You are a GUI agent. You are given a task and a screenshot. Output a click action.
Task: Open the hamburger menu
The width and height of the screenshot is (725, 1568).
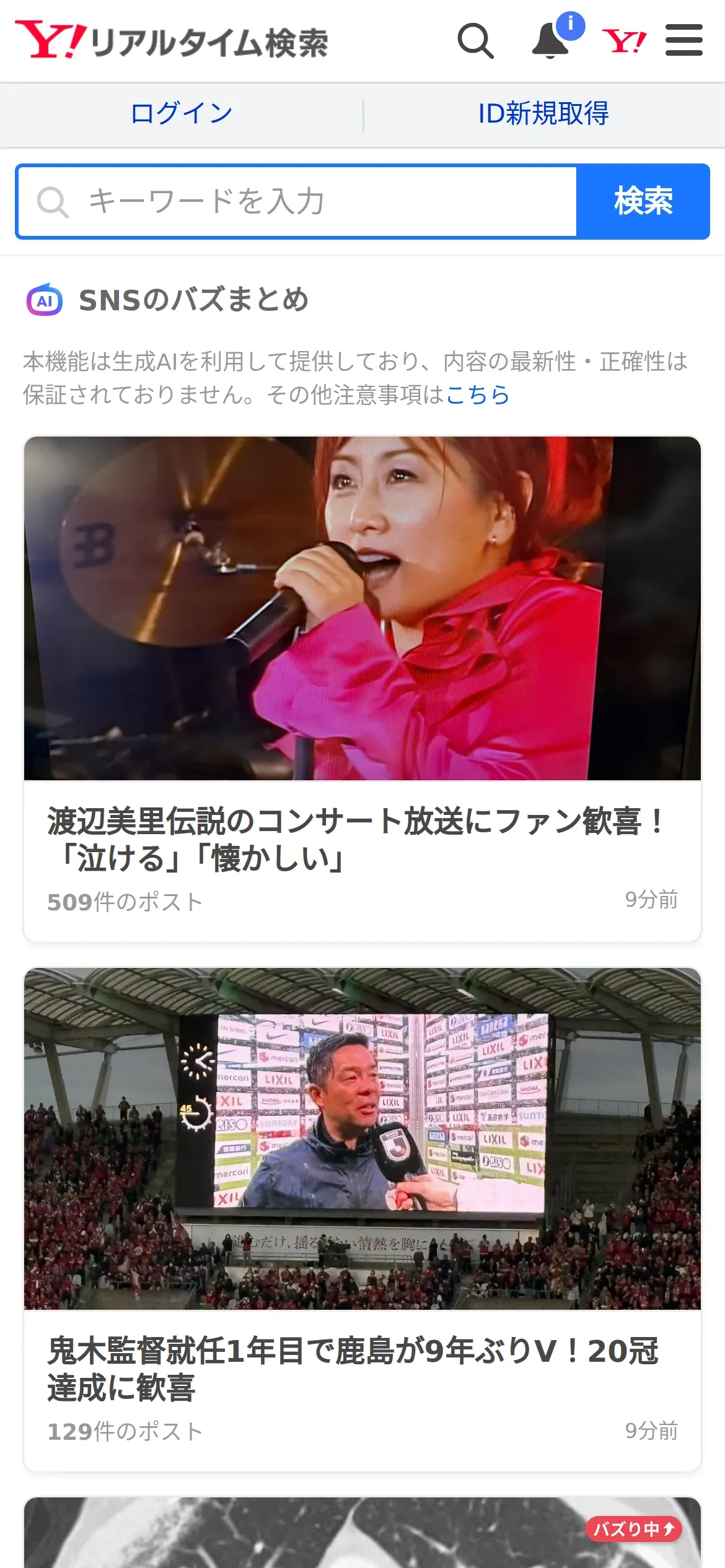(x=683, y=41)
